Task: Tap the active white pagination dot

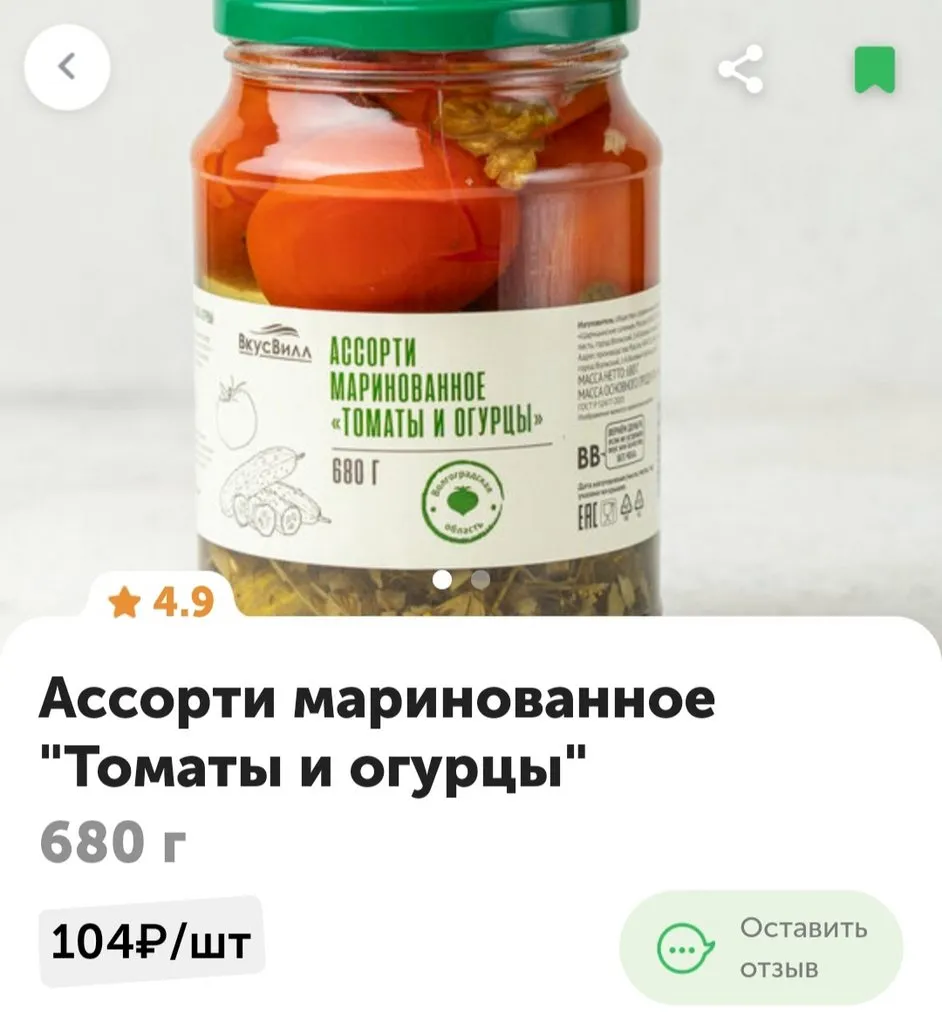Action: (440, 578)
